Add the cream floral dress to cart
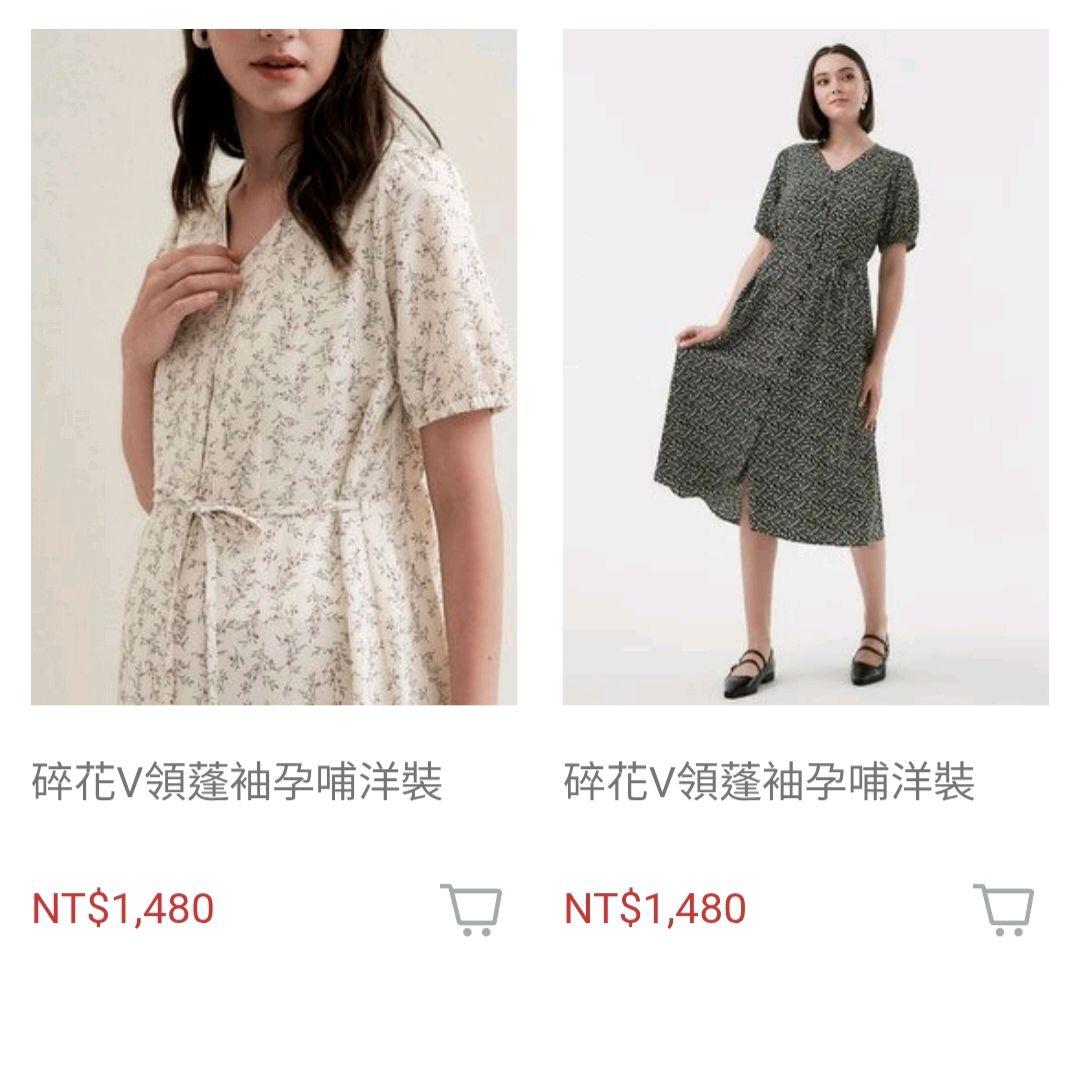This screenshot has height=1079, width=1080. (x=471, y=909)
